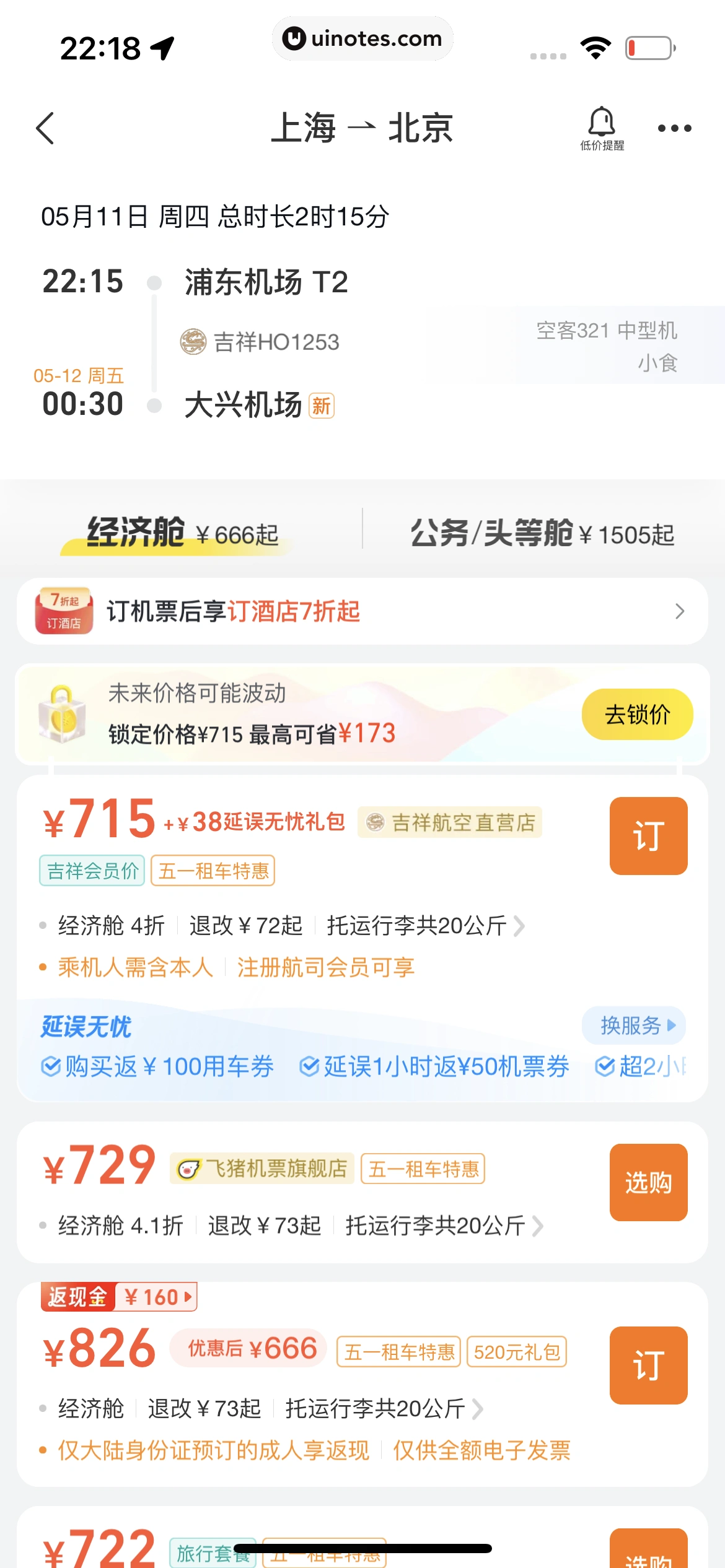725x1568 pixels.
Task: Tap 去锁价 to lock the price
Action: [x=637, y=714]
